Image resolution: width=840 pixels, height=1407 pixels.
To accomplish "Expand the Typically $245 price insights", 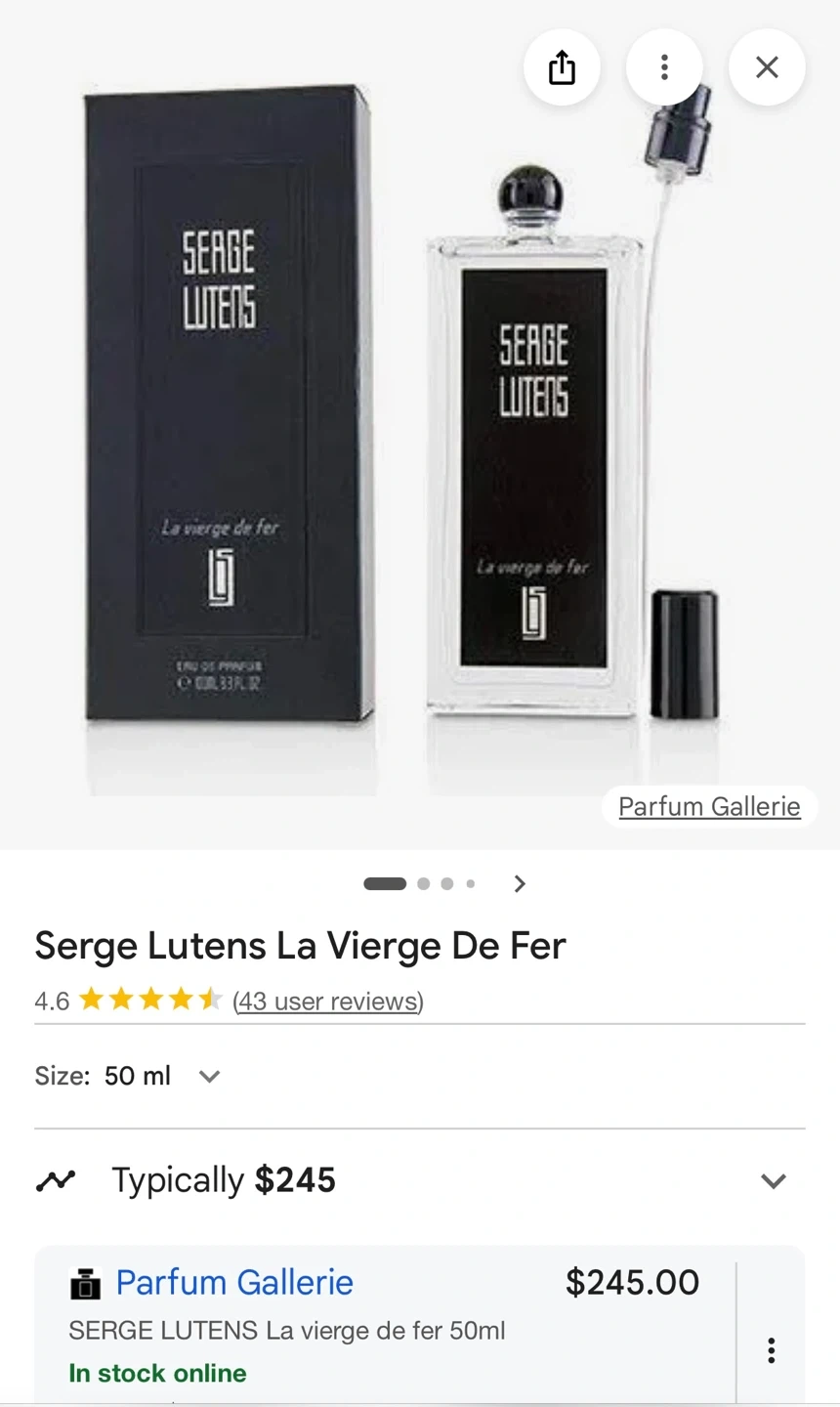I will [773, 1180].
